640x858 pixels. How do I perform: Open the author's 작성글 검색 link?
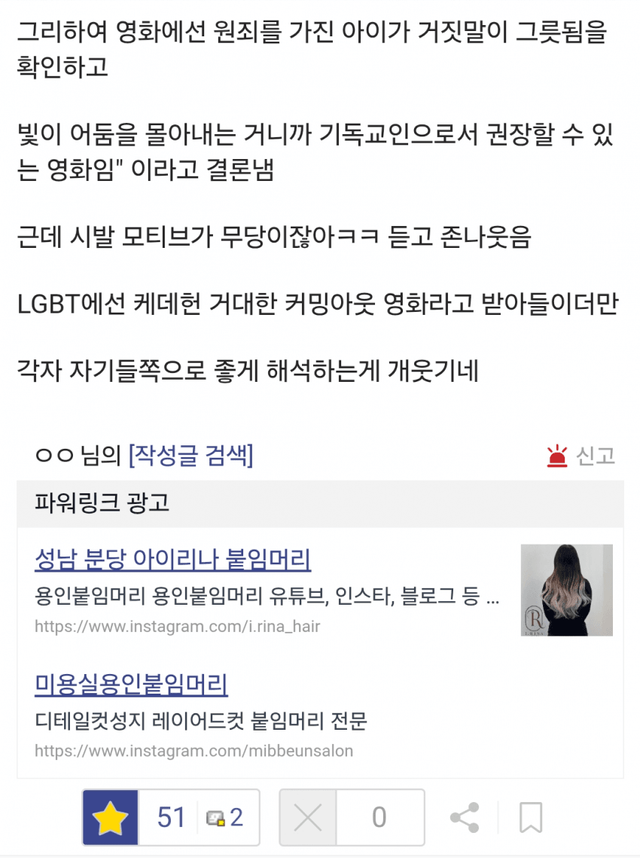click(191, 456)
